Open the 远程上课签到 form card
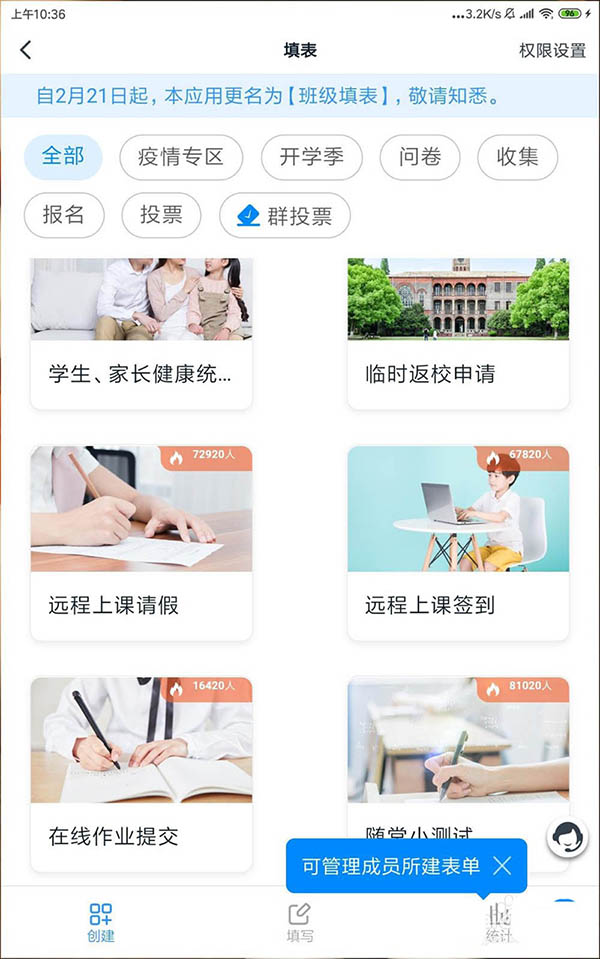The width and height of the screenshot is (600, 959). 458,543
